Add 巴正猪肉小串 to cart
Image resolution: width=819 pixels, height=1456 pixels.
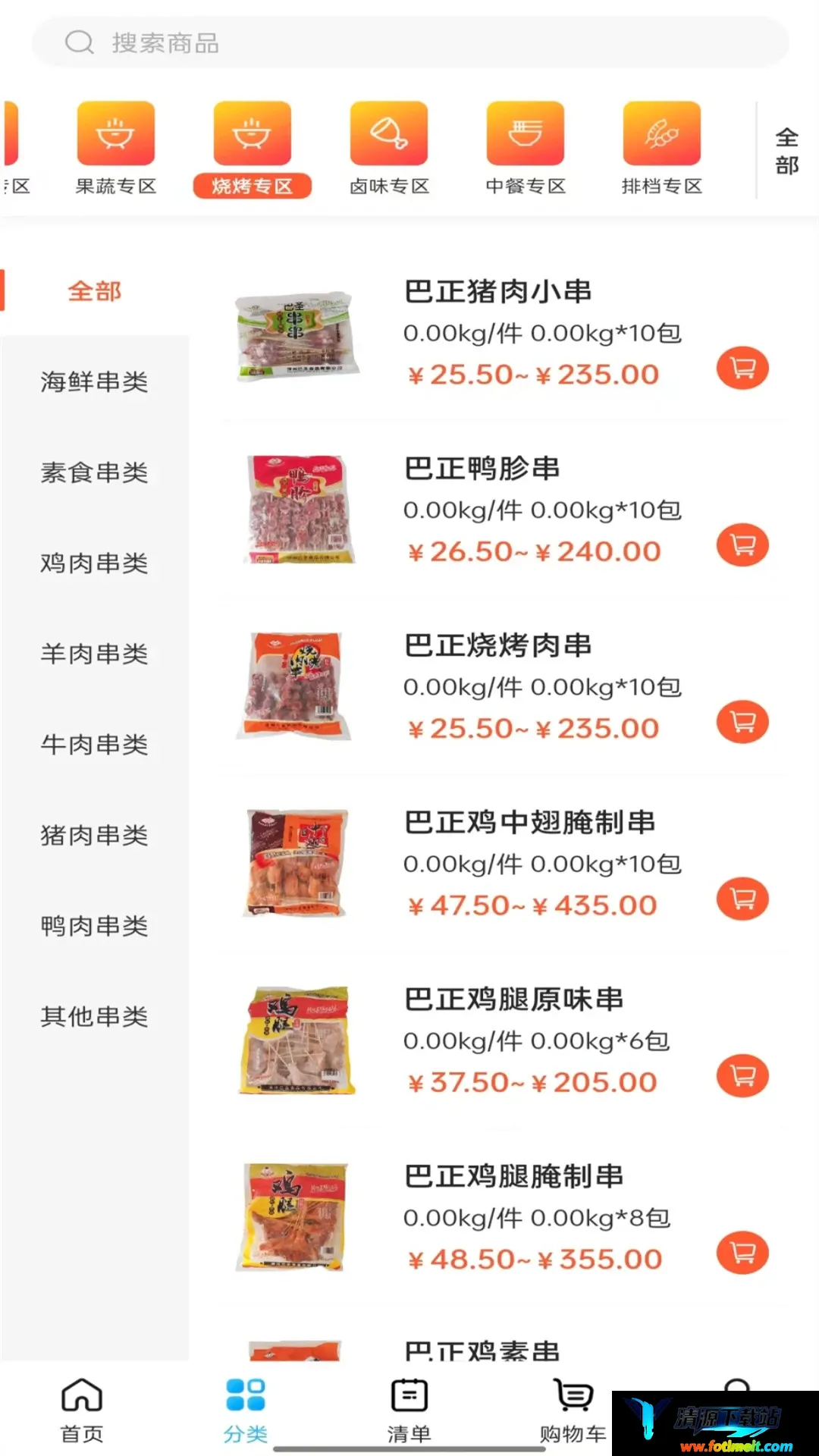[742, 369]
